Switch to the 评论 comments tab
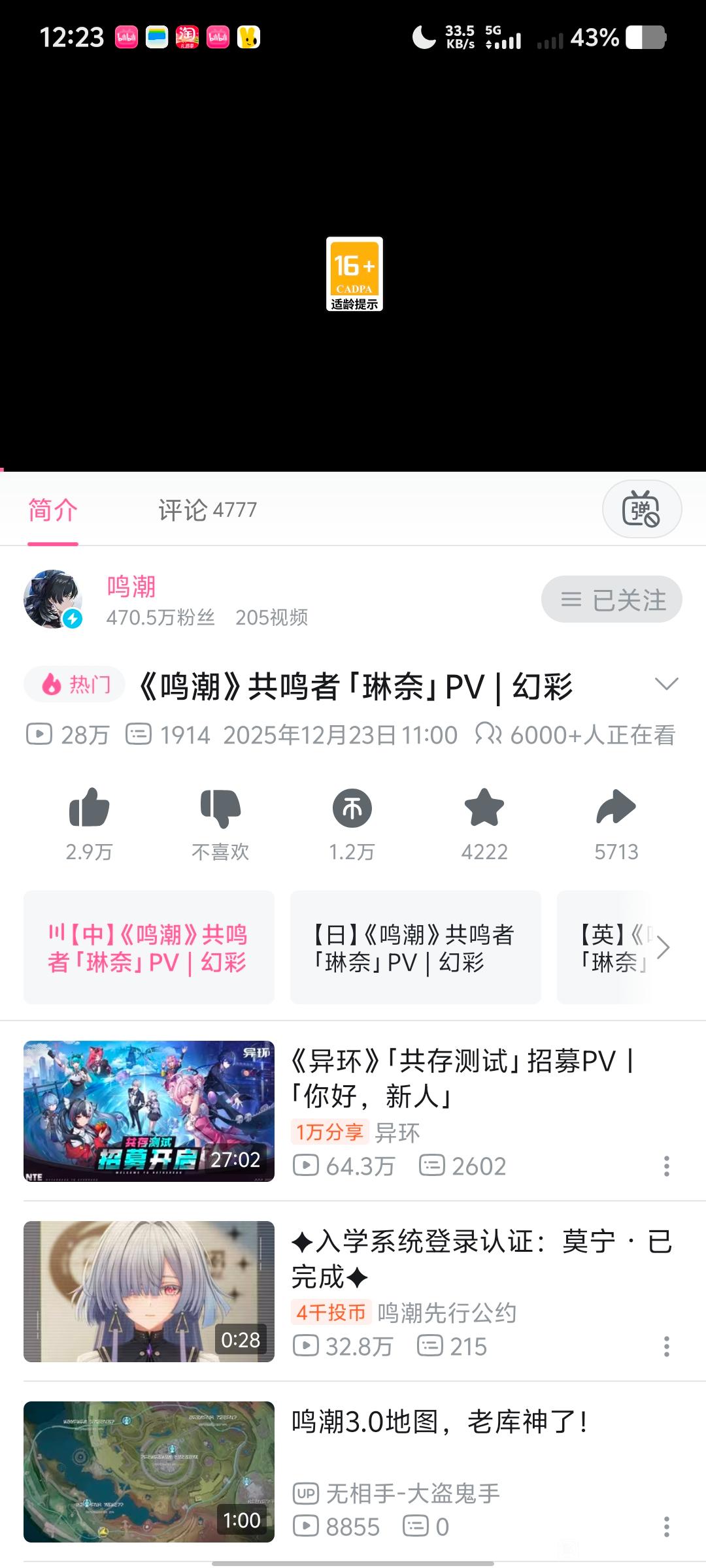 (207, 510)
